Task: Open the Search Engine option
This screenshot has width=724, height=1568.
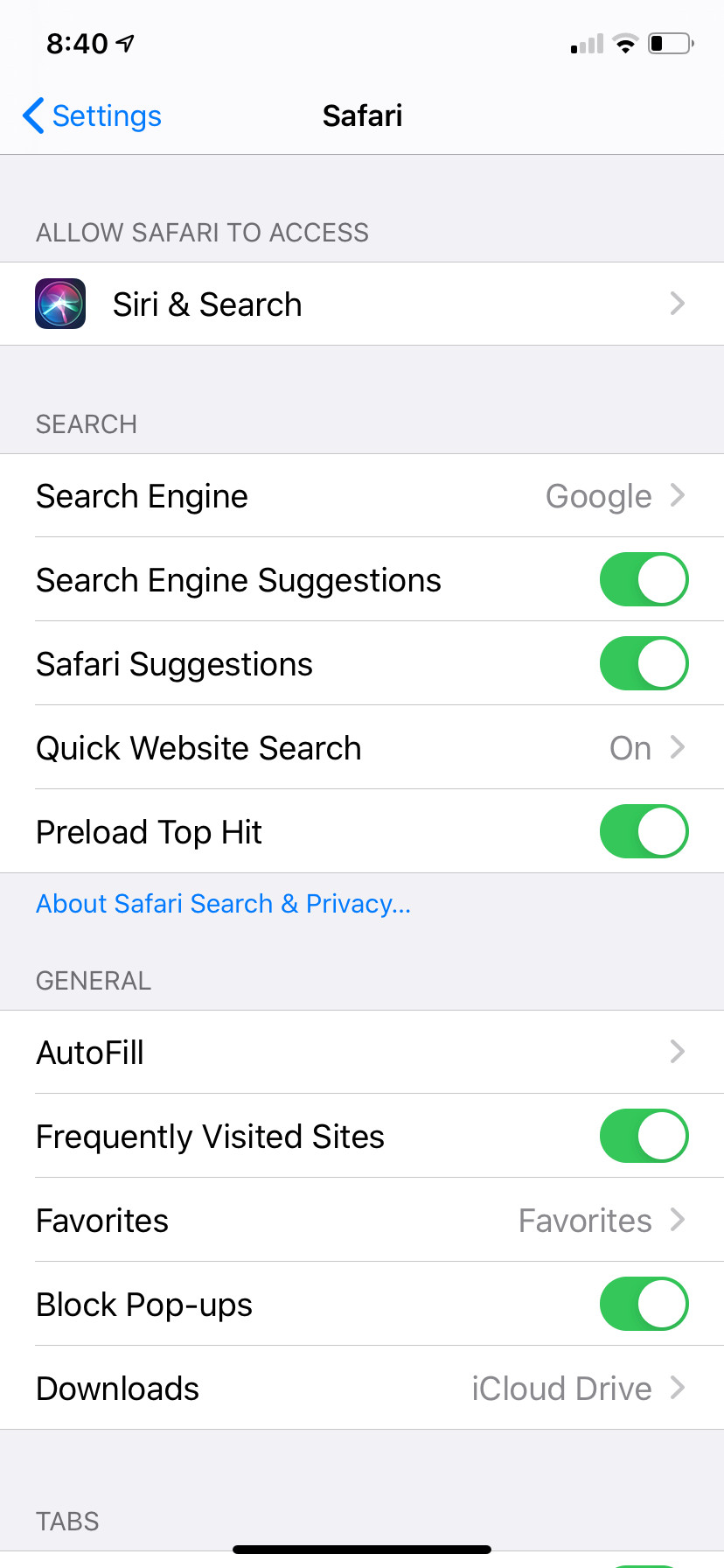Action: (x=362, y=495)
